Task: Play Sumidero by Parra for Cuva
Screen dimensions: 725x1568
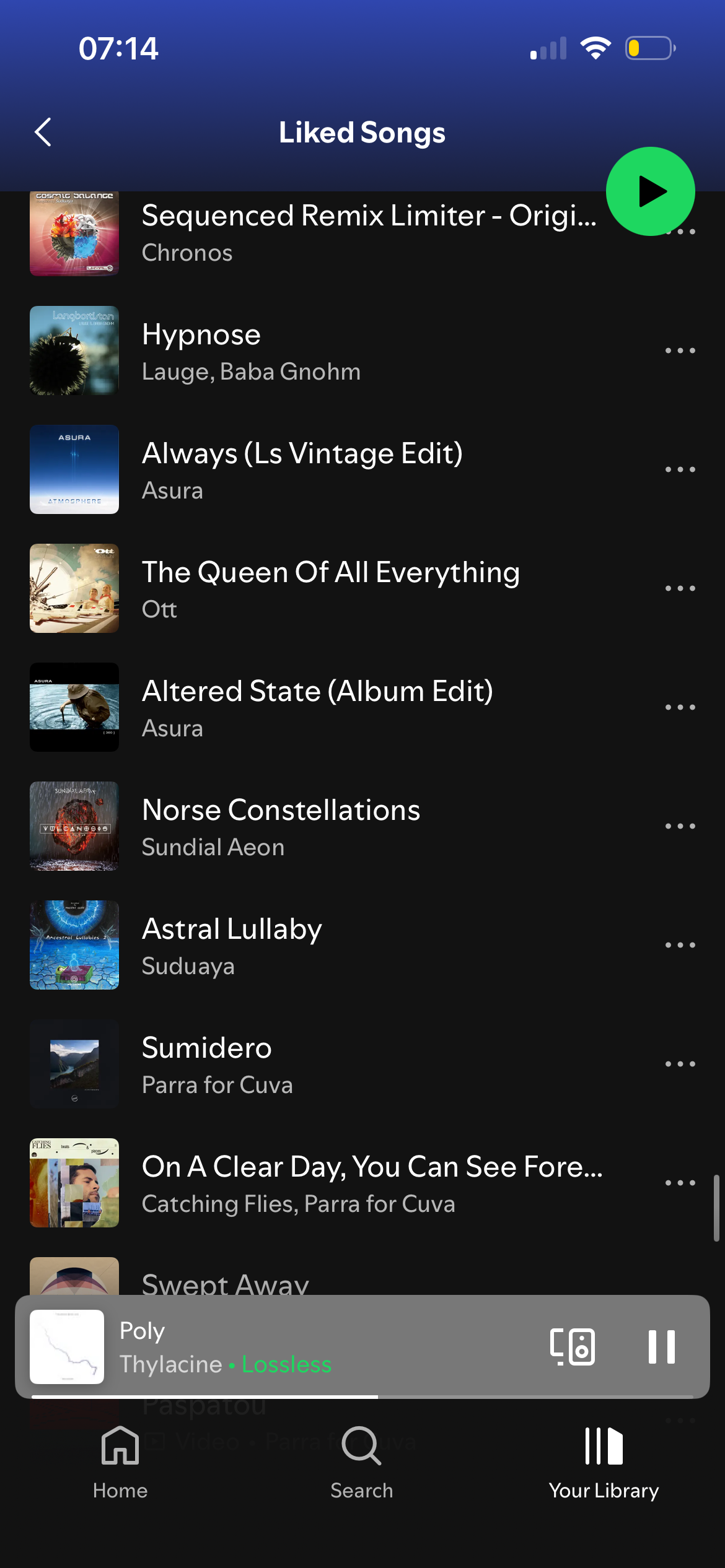Action: 310,1064
